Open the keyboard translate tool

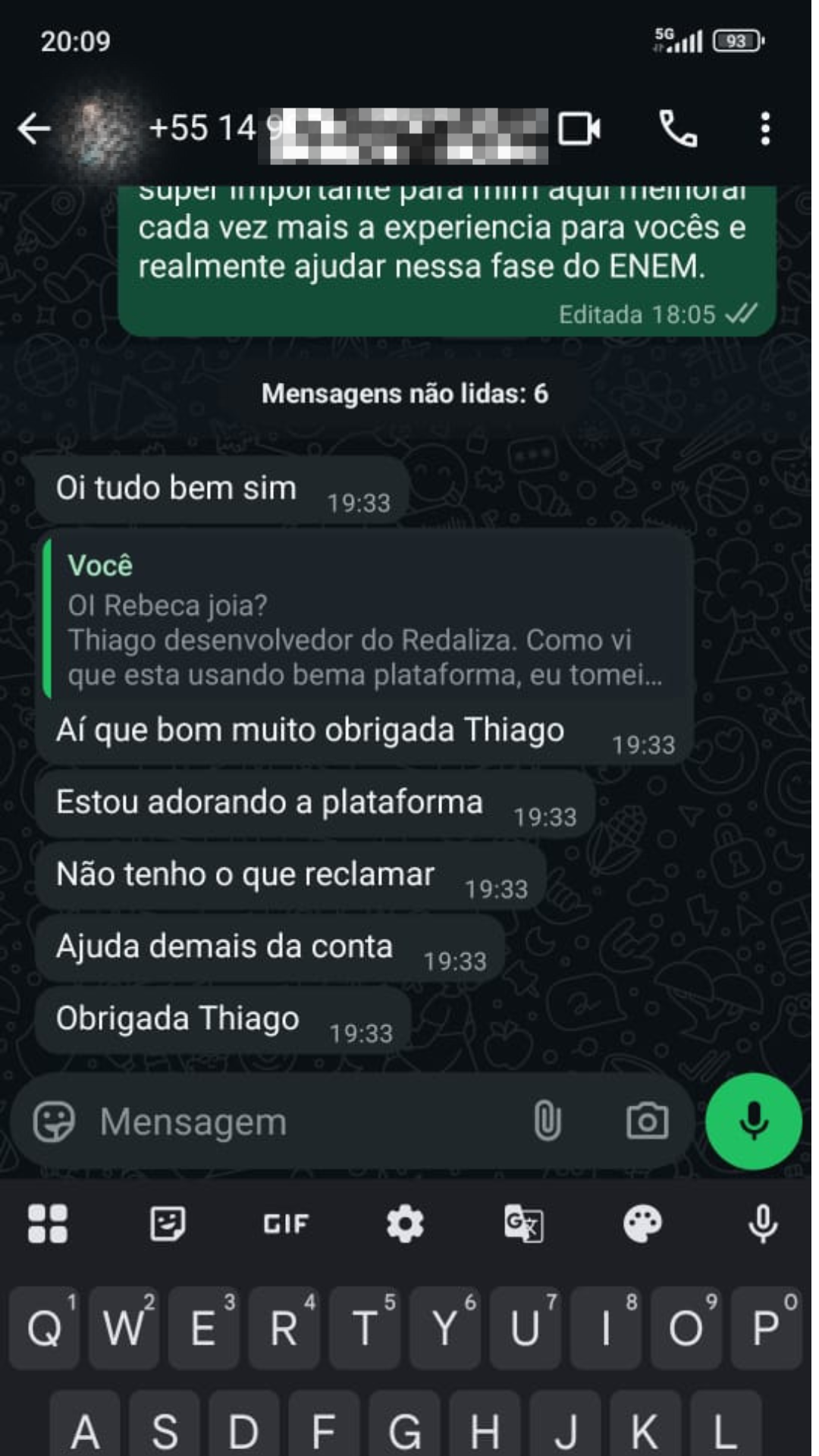[524, 1224]
